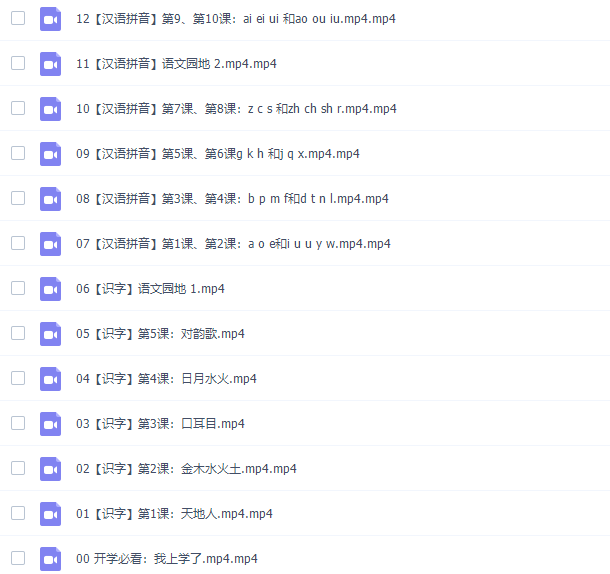
Task: Check the box for 07 a o e 和 i u ü y w
Action: (x=18, y=243)
